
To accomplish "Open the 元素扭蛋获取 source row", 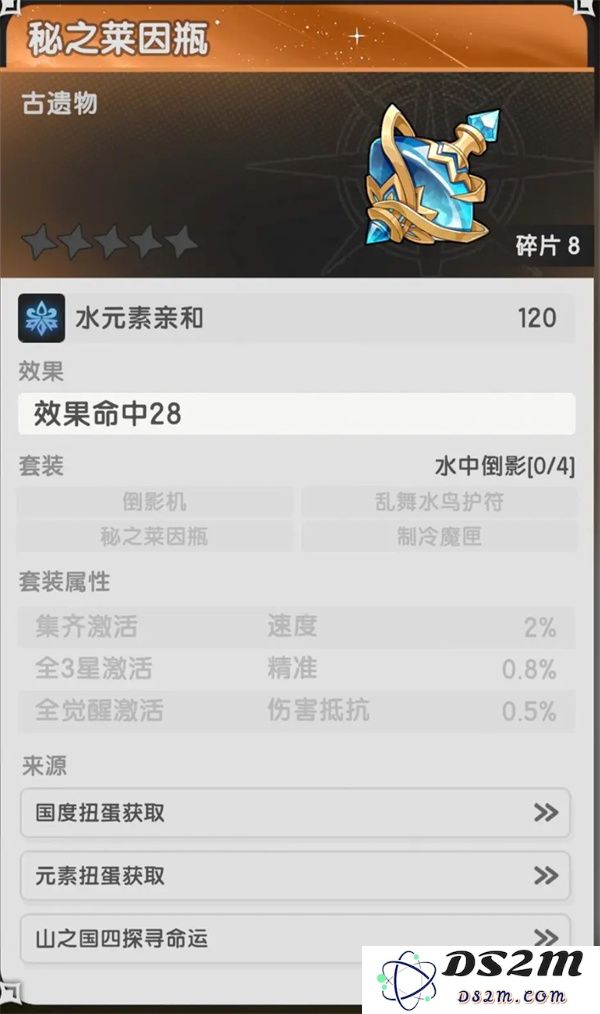I will pos(295,876).
